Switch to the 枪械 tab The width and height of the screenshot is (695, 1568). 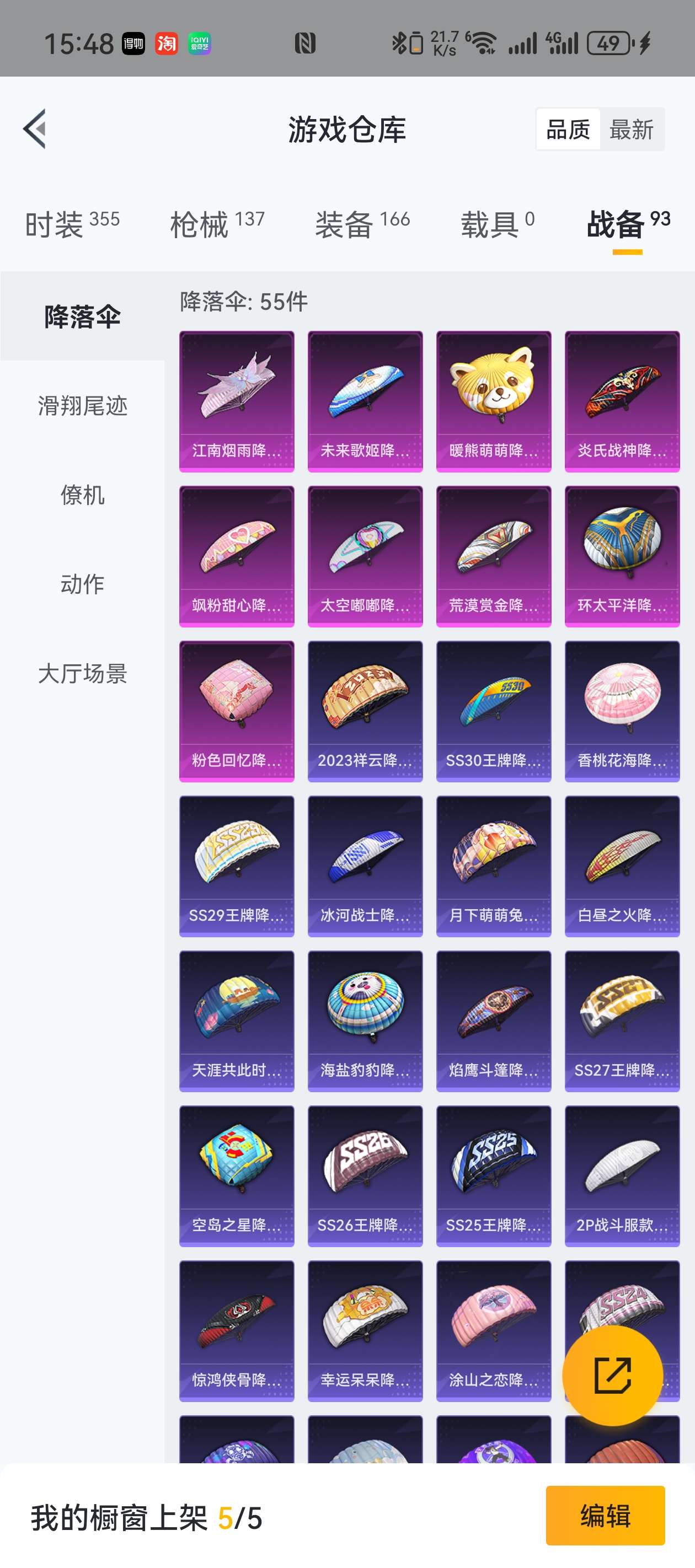217,224
